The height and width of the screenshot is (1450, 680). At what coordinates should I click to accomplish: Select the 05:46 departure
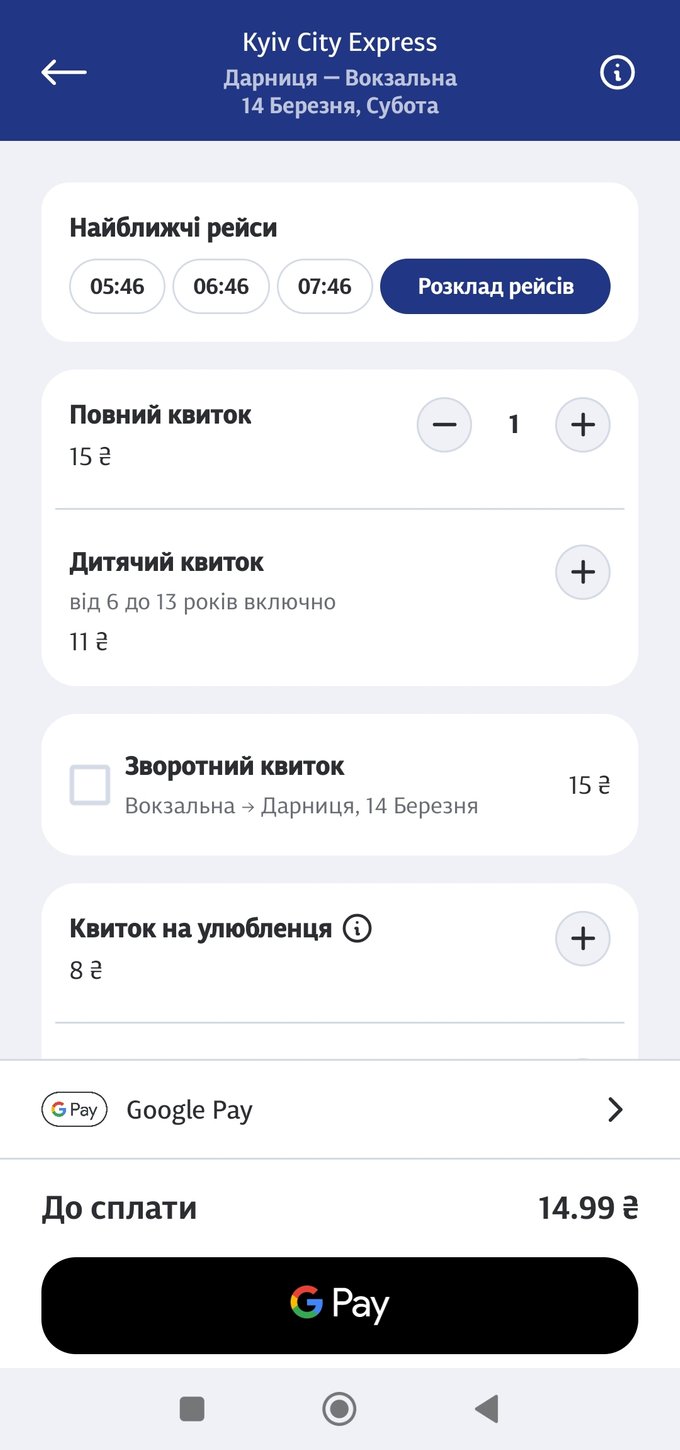click(118, 287)
